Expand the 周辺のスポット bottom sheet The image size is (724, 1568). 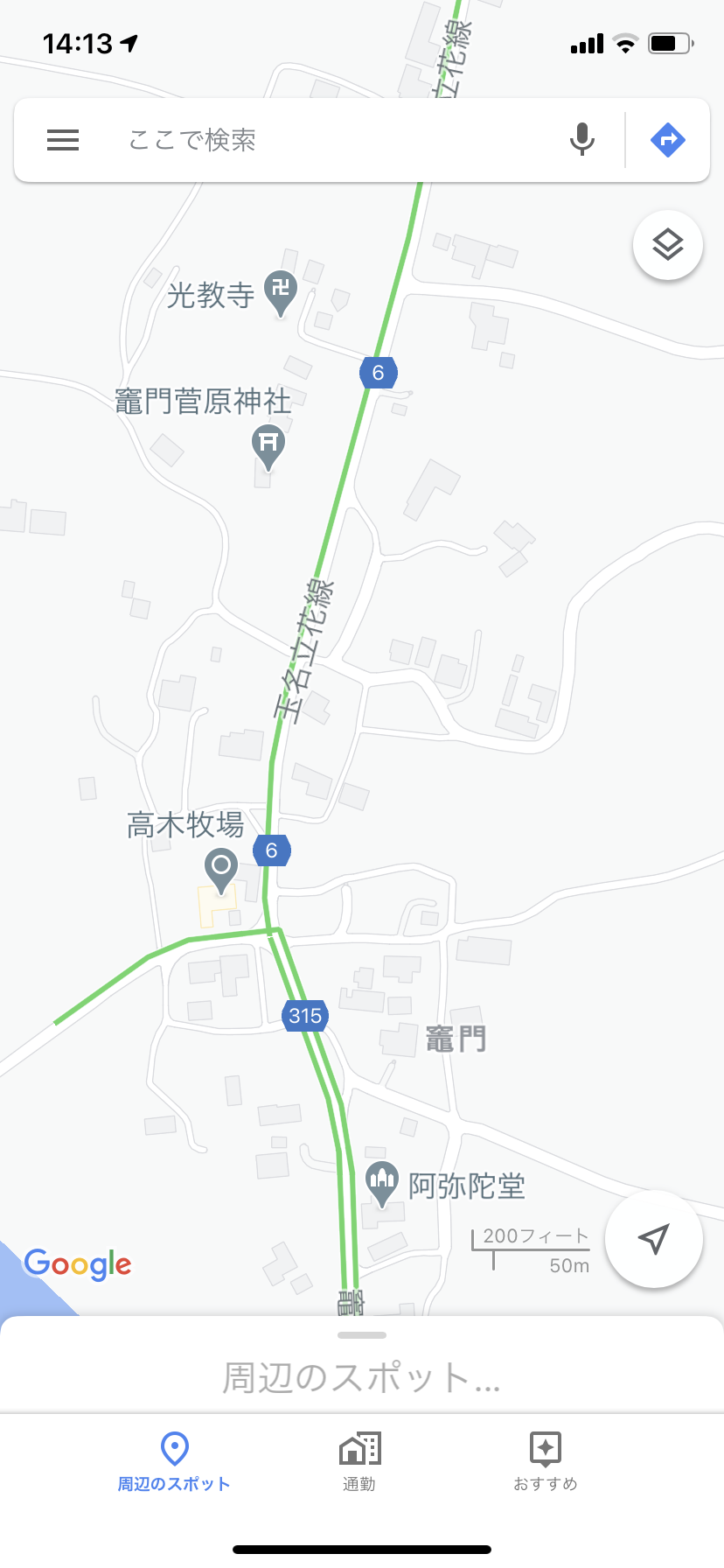tap(362, 1365)
